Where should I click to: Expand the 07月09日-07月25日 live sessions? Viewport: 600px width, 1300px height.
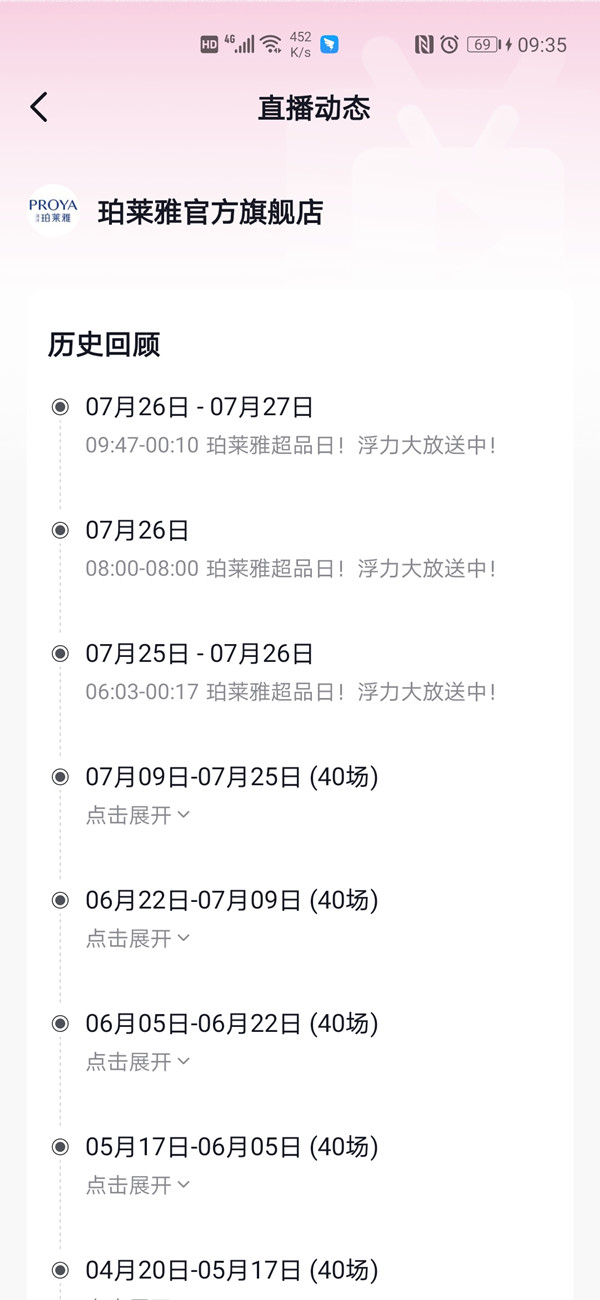[x=137, y=815]
